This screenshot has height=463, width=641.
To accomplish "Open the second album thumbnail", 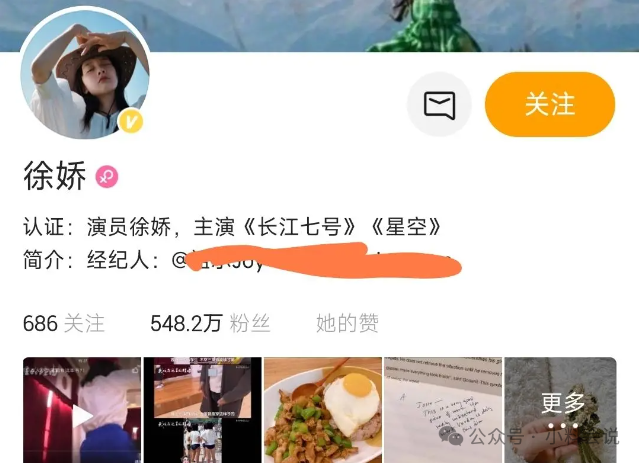I will point(203,409).
